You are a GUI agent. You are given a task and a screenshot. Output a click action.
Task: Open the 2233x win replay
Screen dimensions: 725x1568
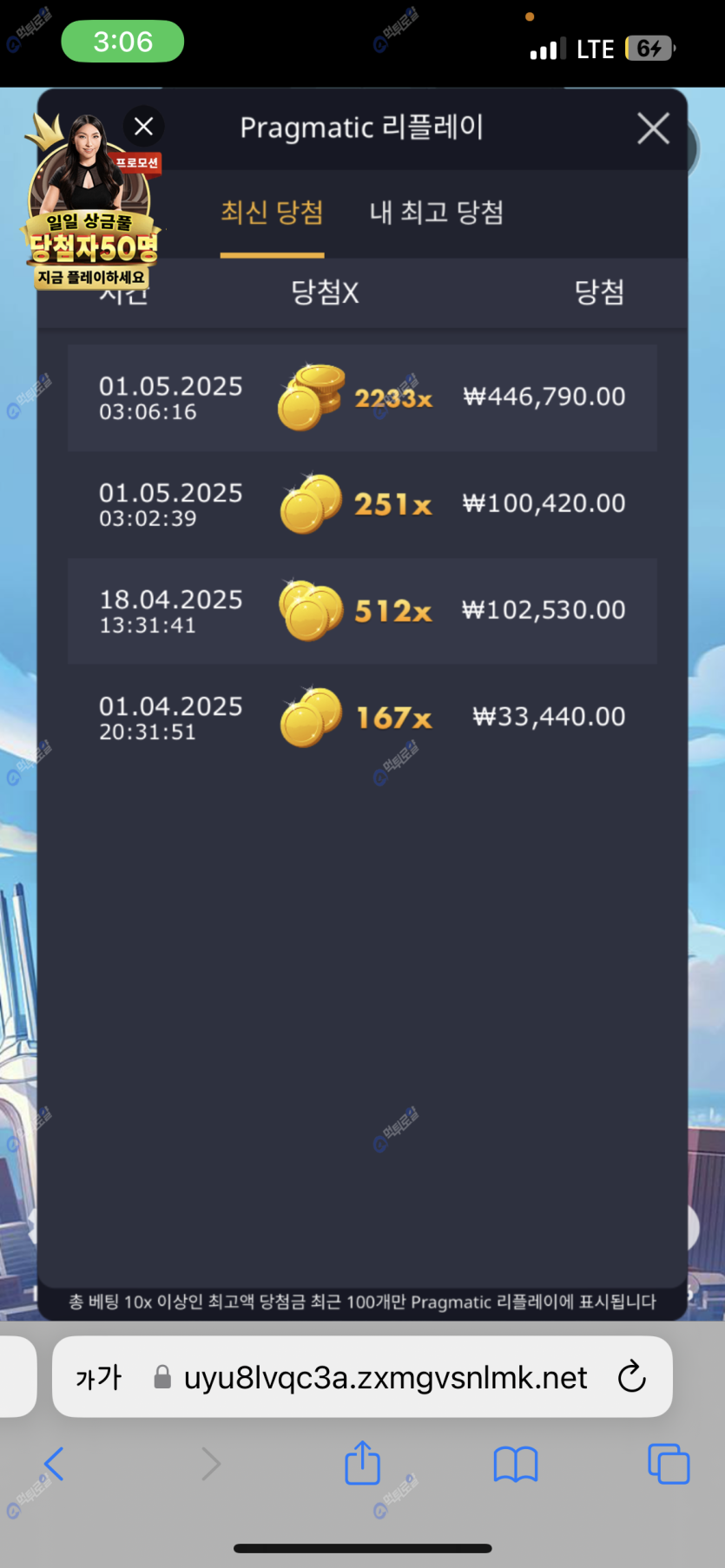point(362,398)
